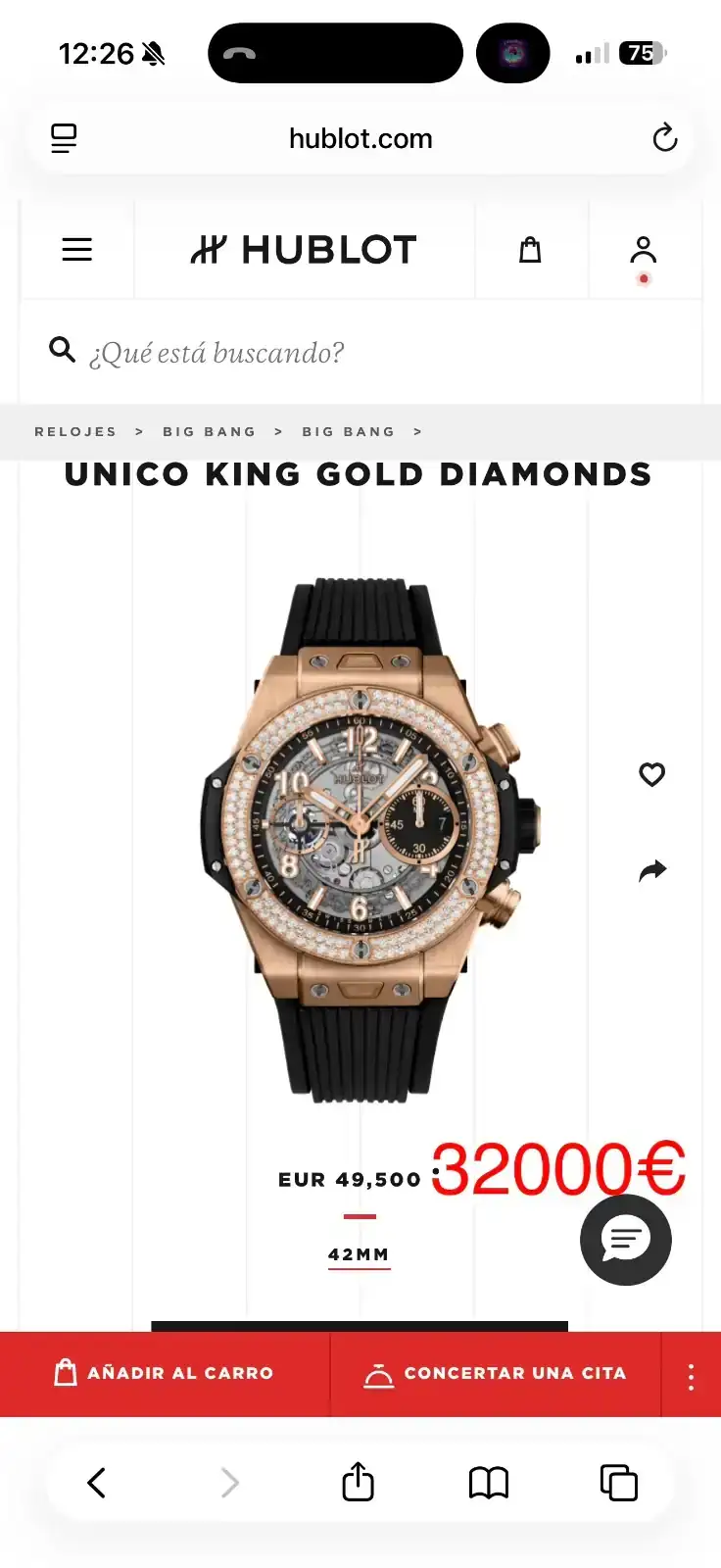Select the 42MM size option
Image resolution: width=721 pixels, height=1568 pixels.
pos(359,1254)
